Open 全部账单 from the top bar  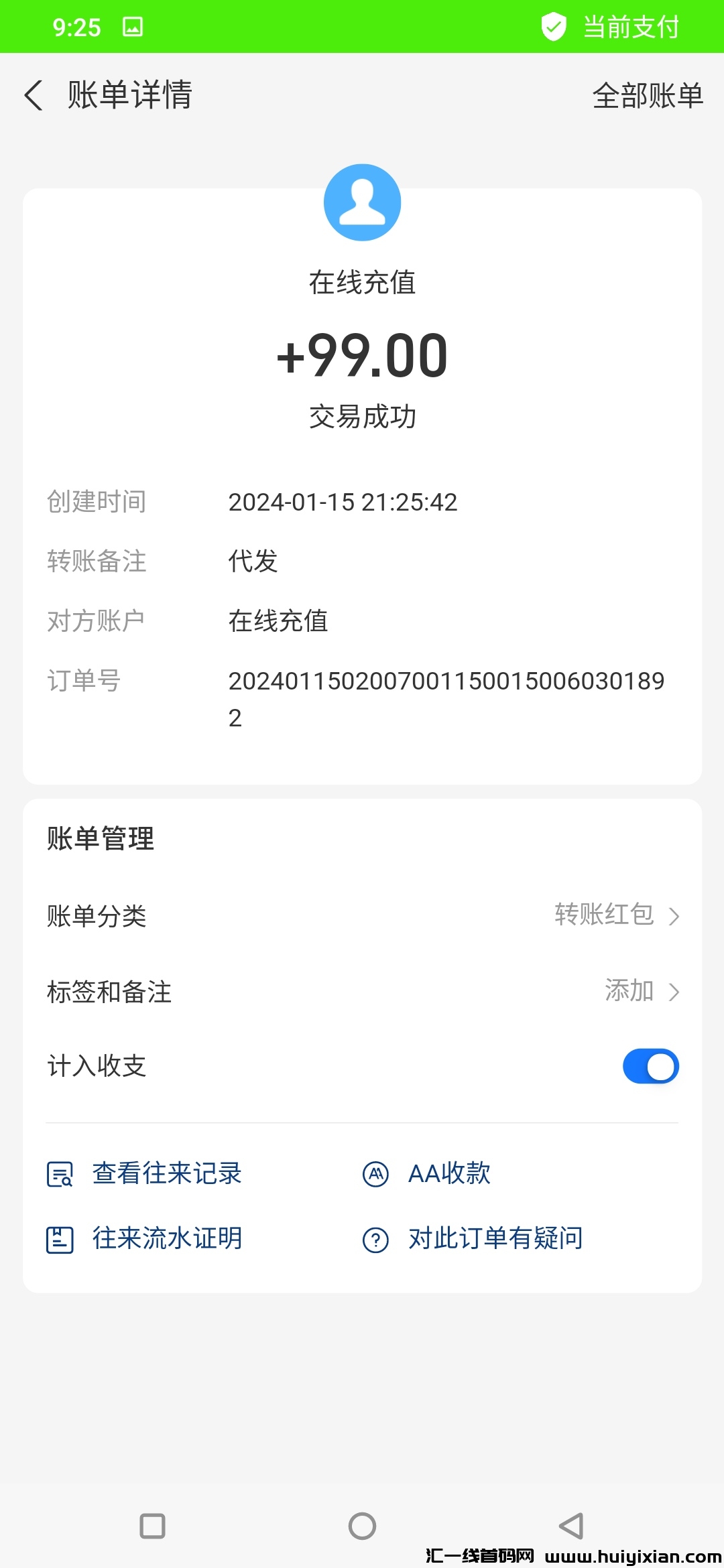pos(648,95)
